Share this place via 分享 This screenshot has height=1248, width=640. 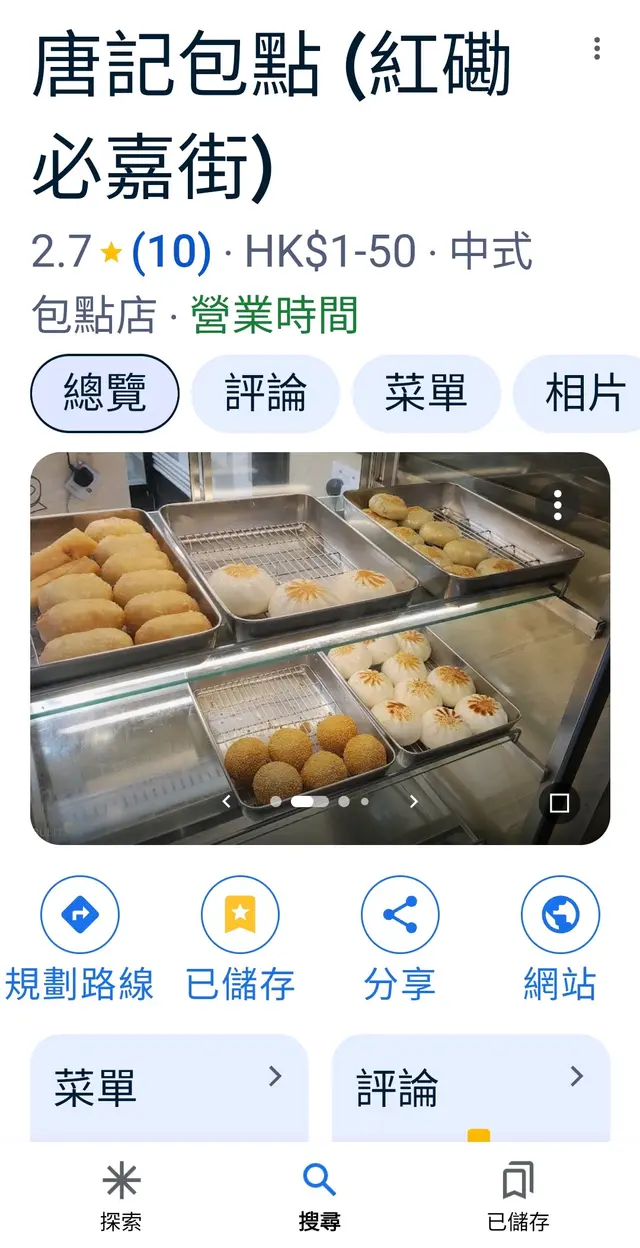pyautogui.click(x=400, y=914)
